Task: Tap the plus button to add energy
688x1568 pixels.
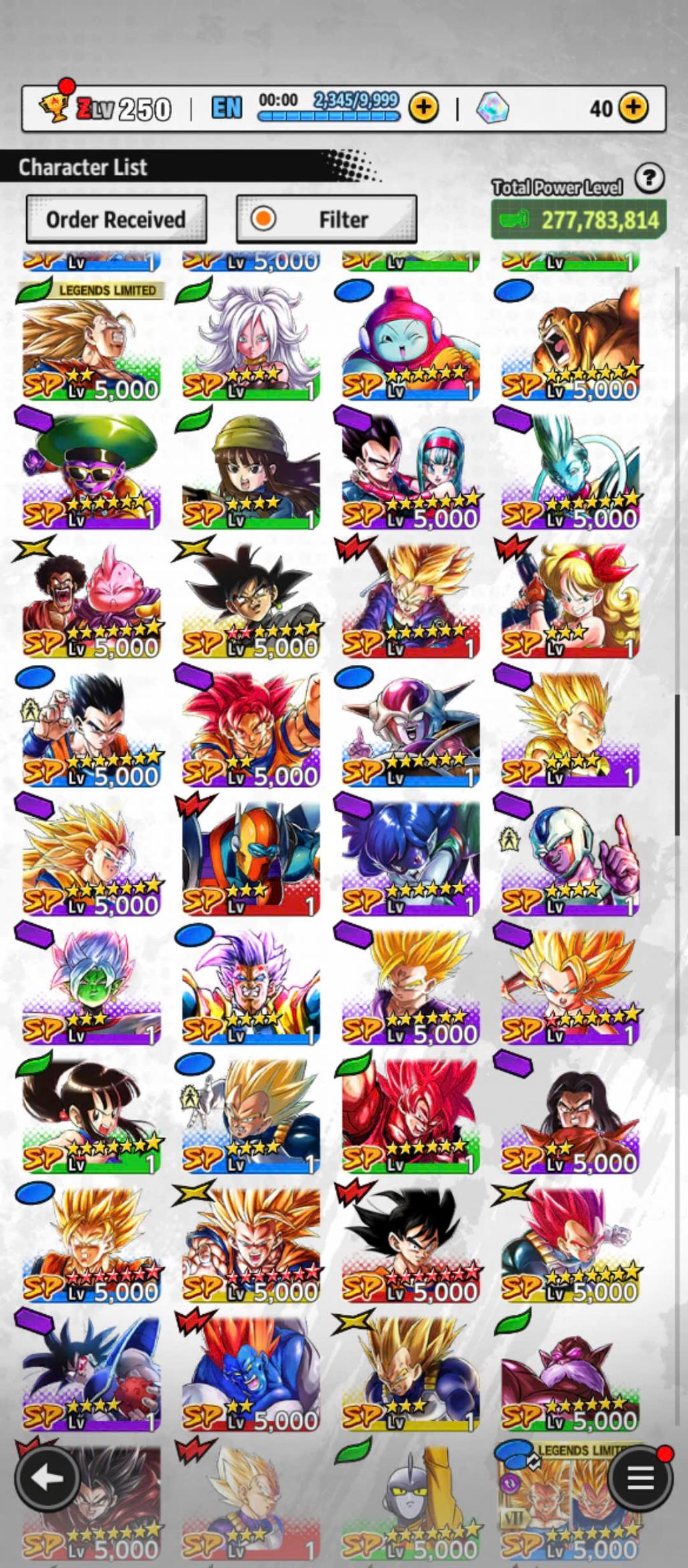Action: pos(423,107)
